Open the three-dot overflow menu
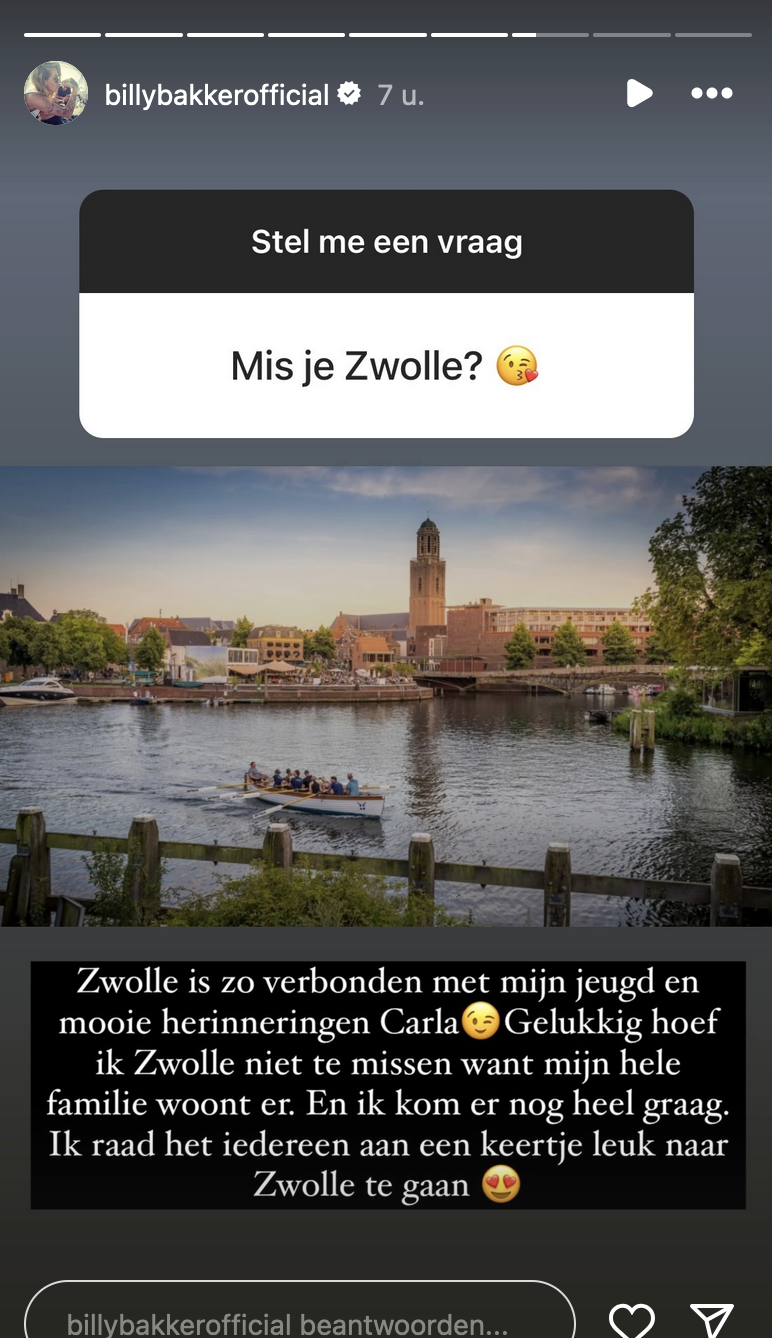 pos(712,94)
